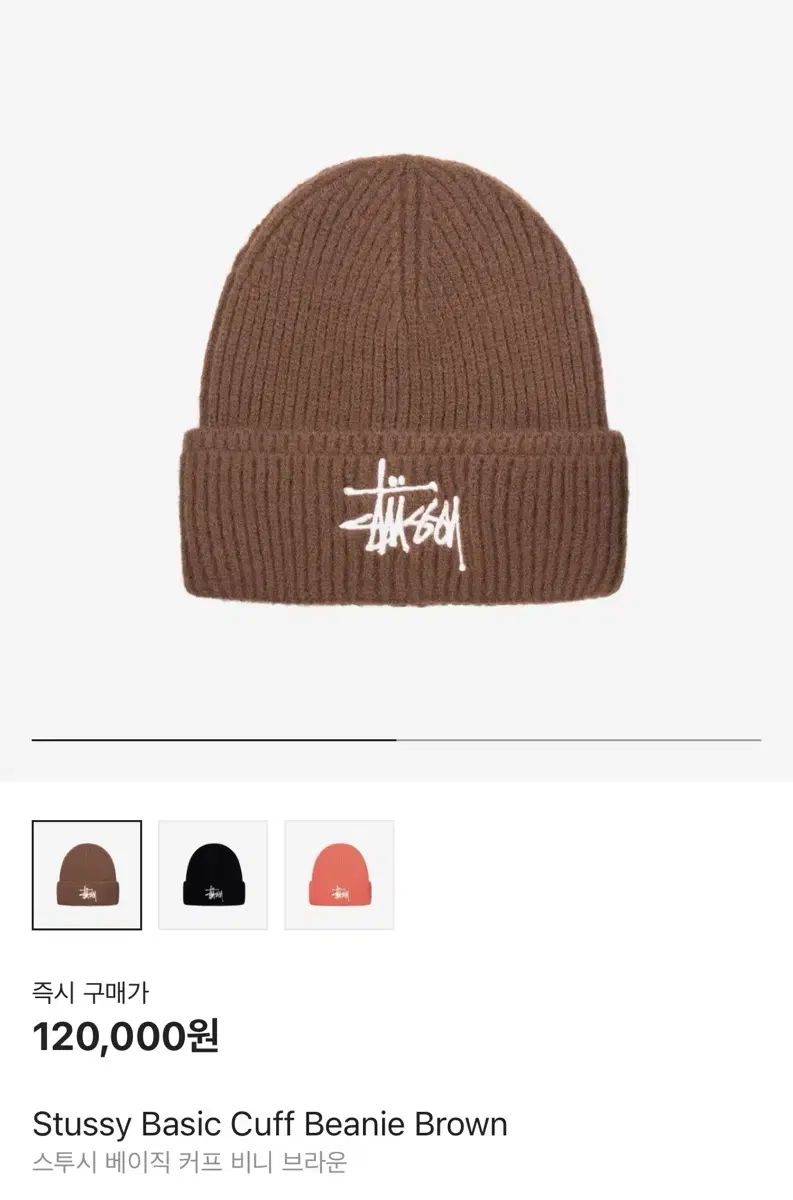The height and width of the screenshot is (1200, 793).
Task: Click the 120,000원 instant purchase price
Action: click(127, 1037)
